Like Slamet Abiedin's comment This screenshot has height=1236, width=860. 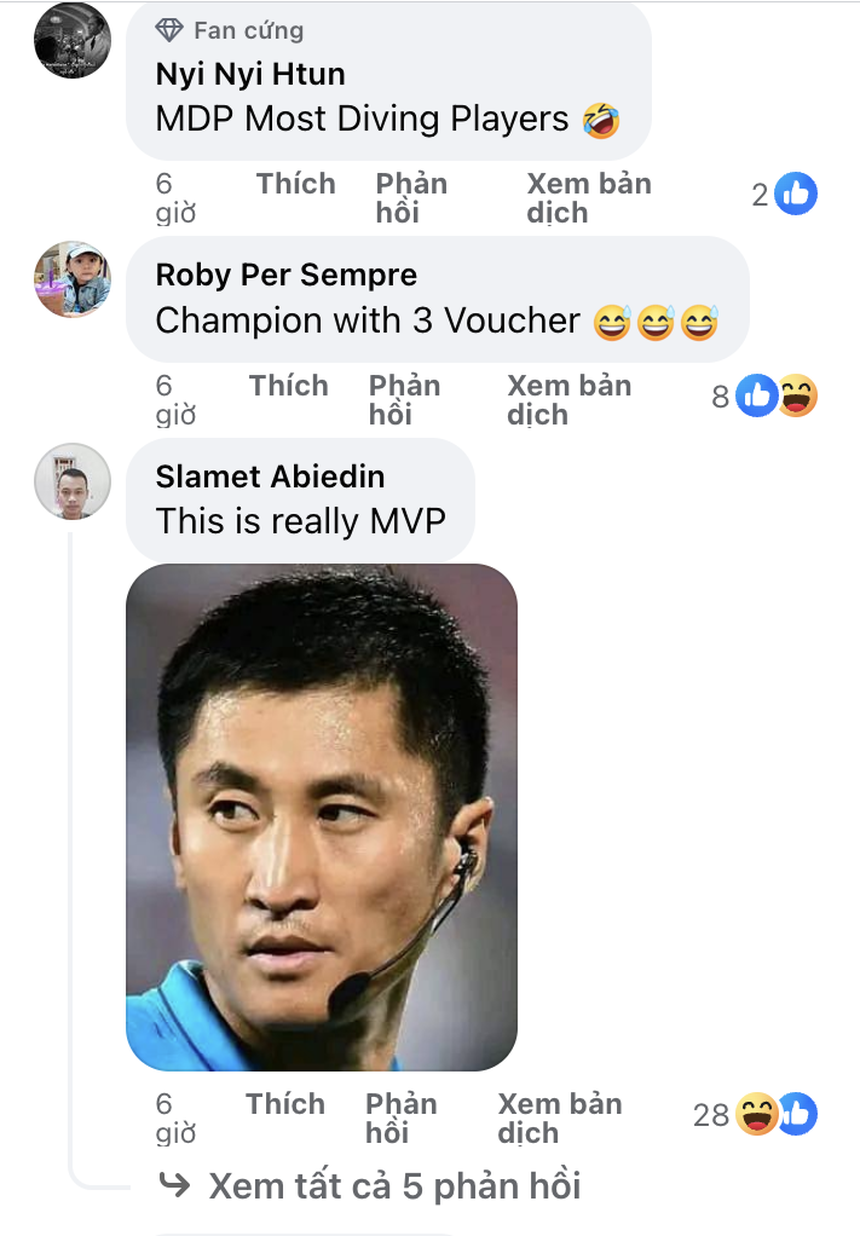[285, 1104]
